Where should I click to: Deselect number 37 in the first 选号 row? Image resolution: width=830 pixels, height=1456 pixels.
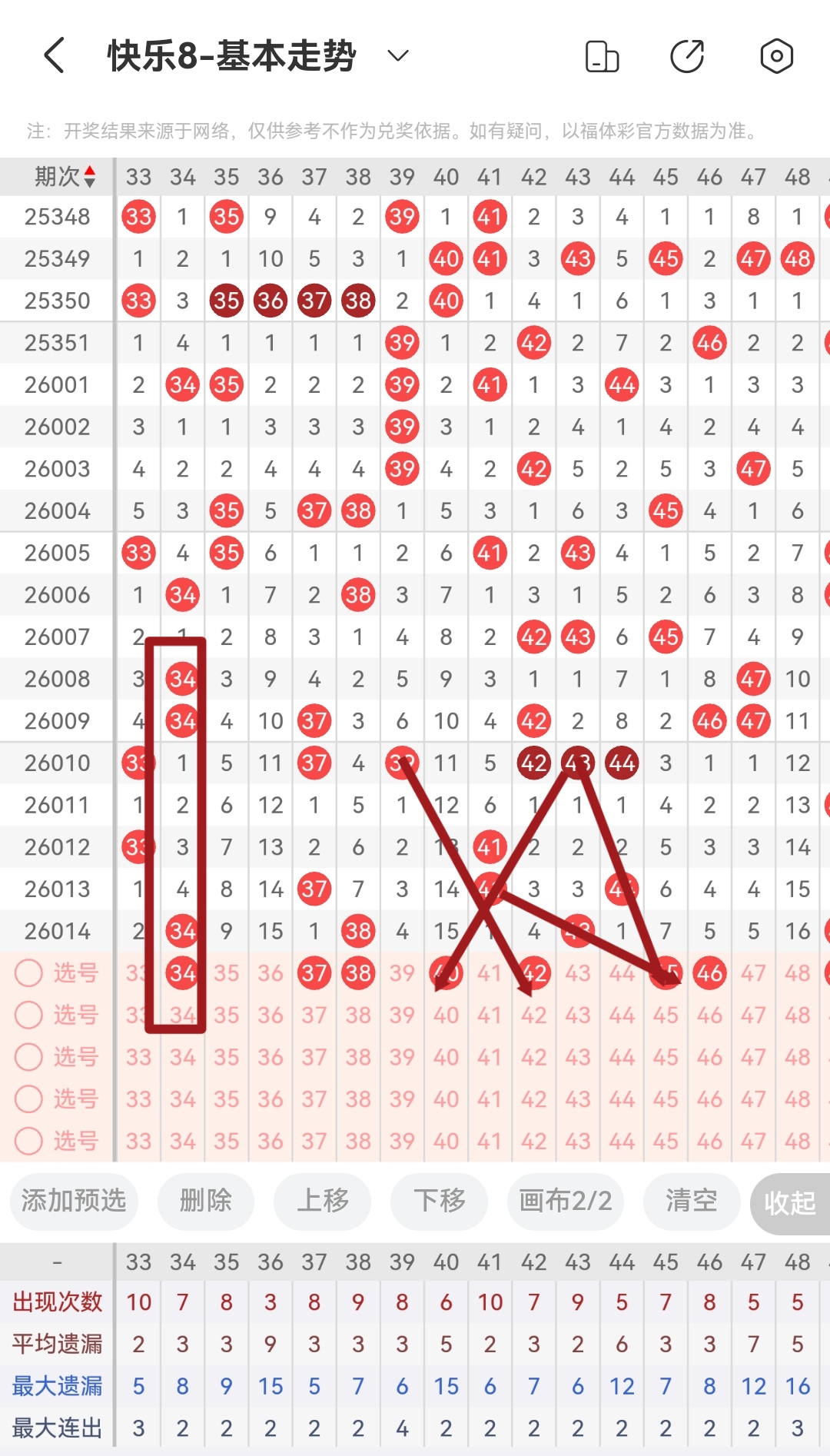(314, 973)
